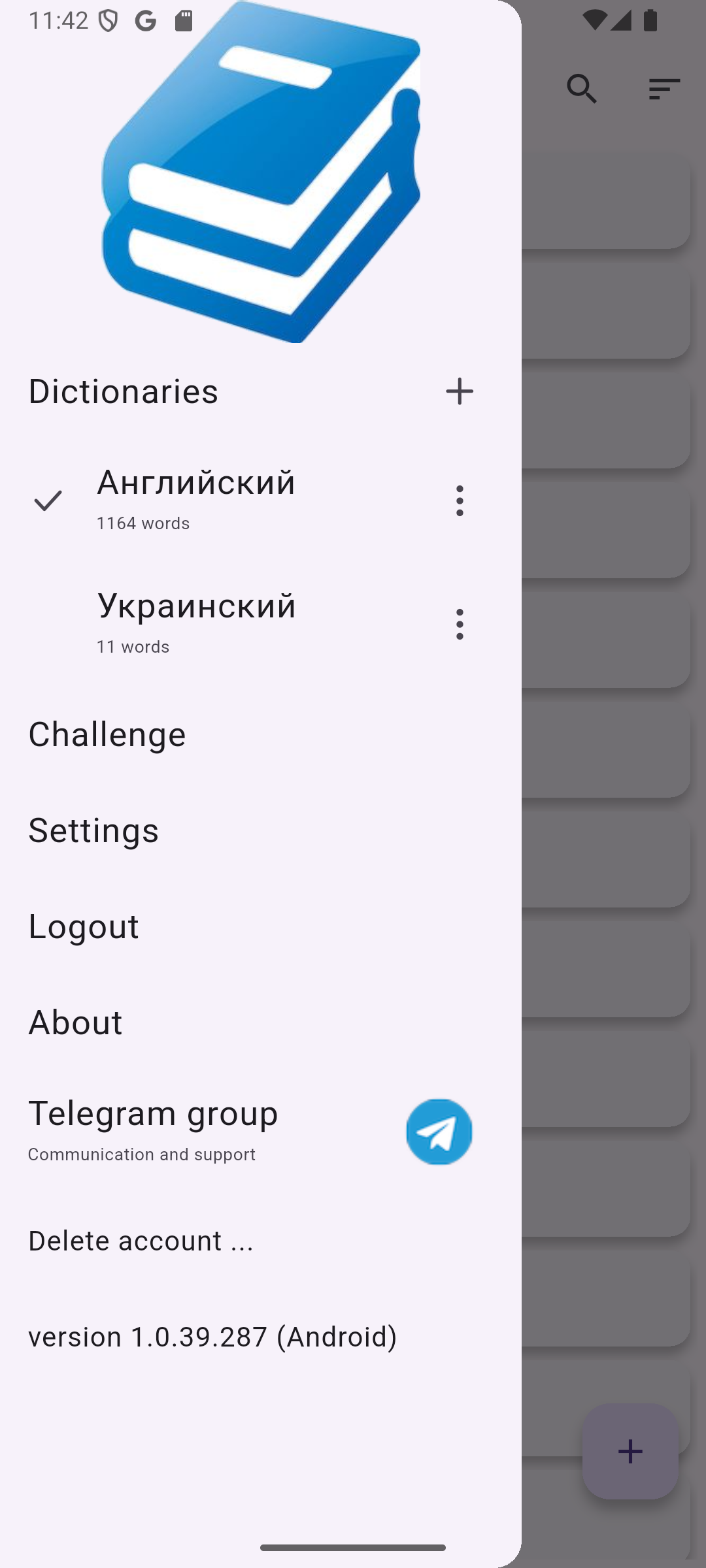Expand options under Delete account ...
This screenshot has width=706, height=1568.
[141, 1239]
